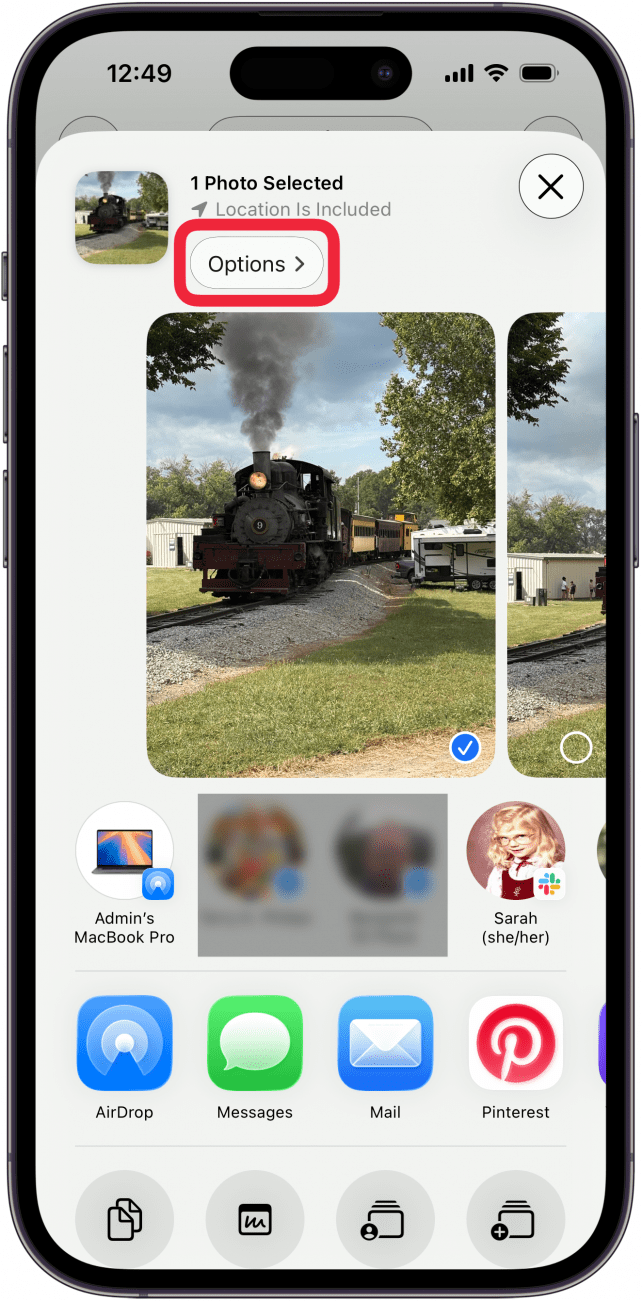642x1301 pixels.
Task: Send the photo using Mail
Action: coord(385,1042)
